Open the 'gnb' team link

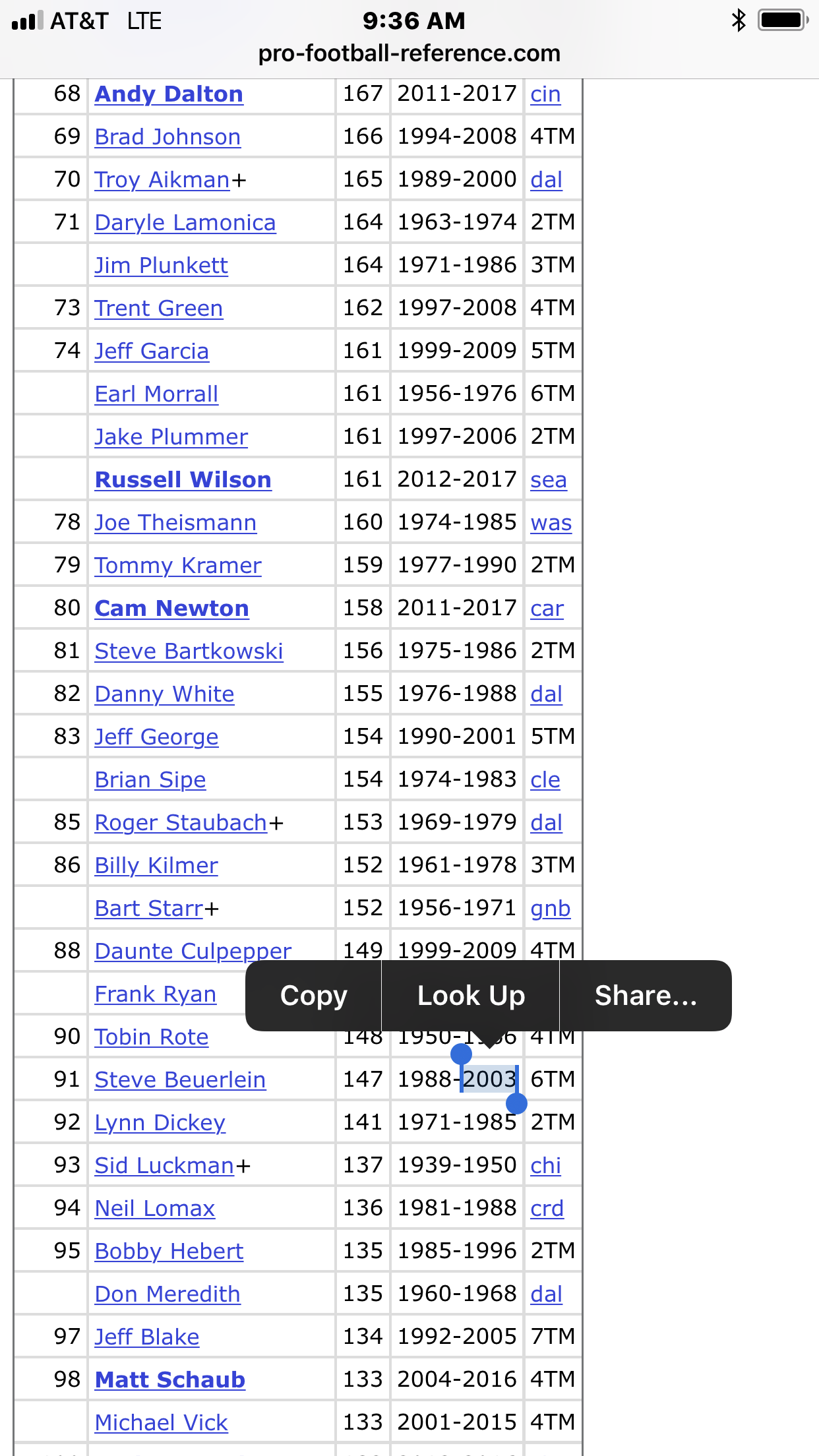(x=550, y=908)
